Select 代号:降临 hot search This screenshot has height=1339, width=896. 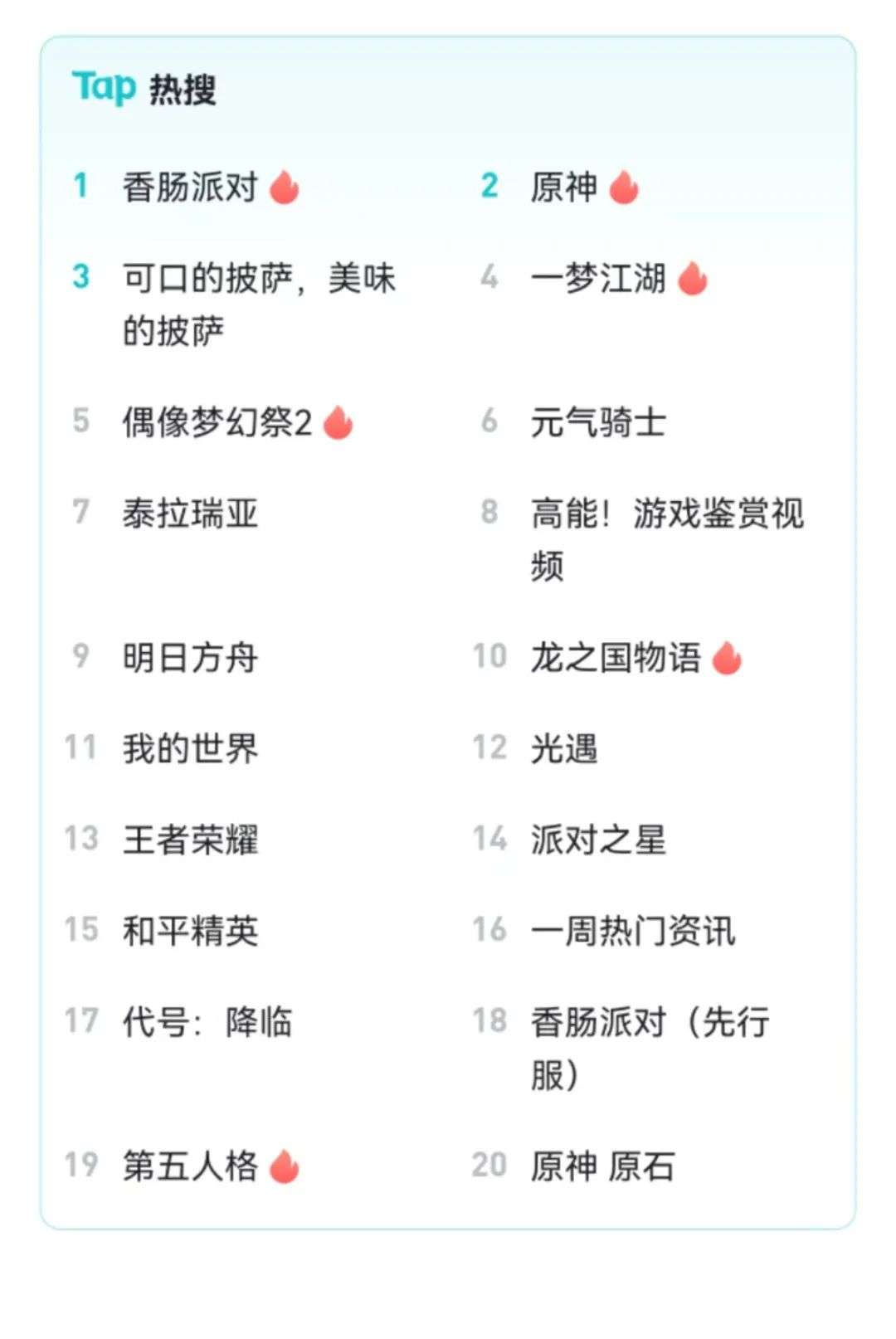click(x=207, y=1022)
